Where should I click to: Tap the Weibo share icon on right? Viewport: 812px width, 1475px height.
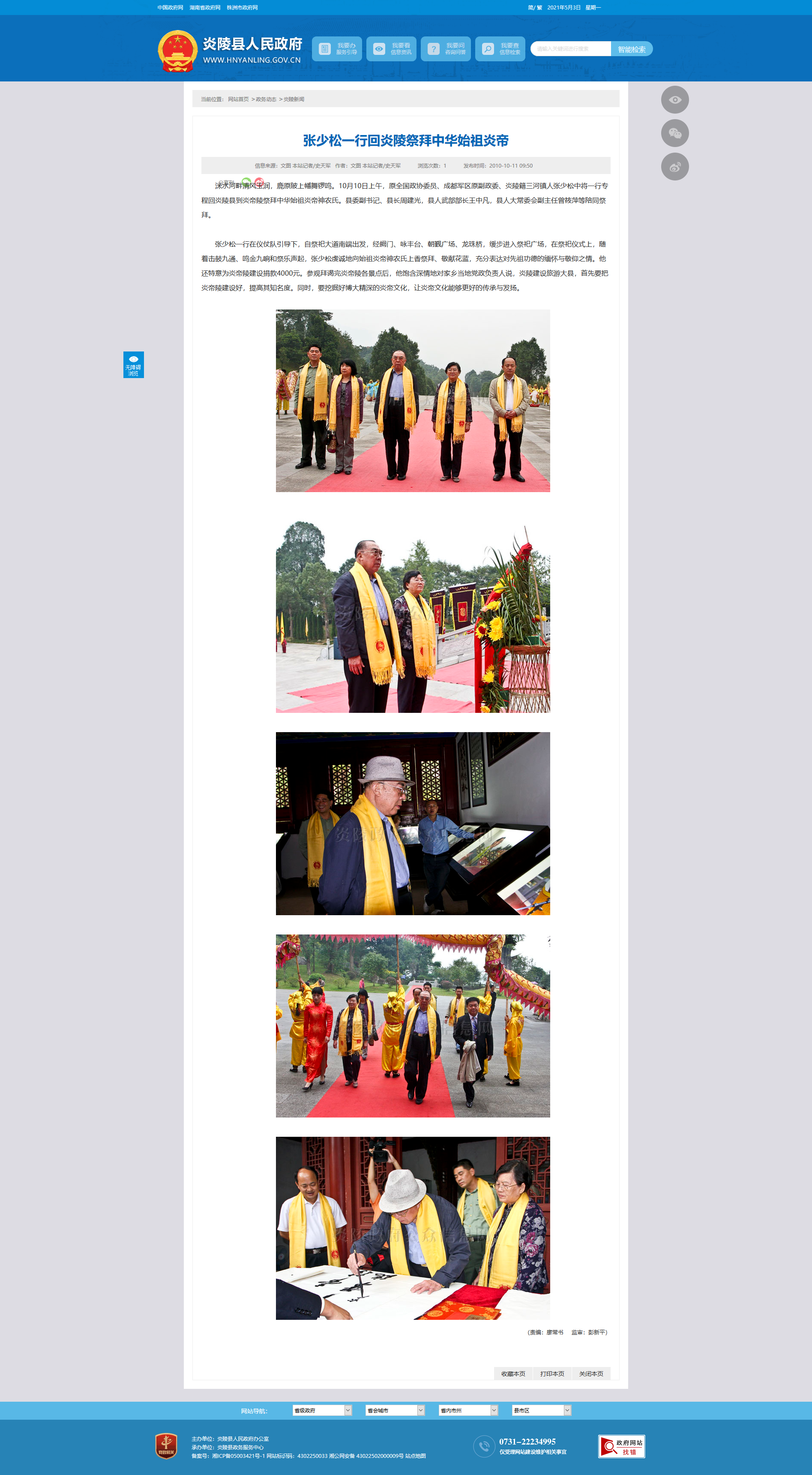(674, 167)
